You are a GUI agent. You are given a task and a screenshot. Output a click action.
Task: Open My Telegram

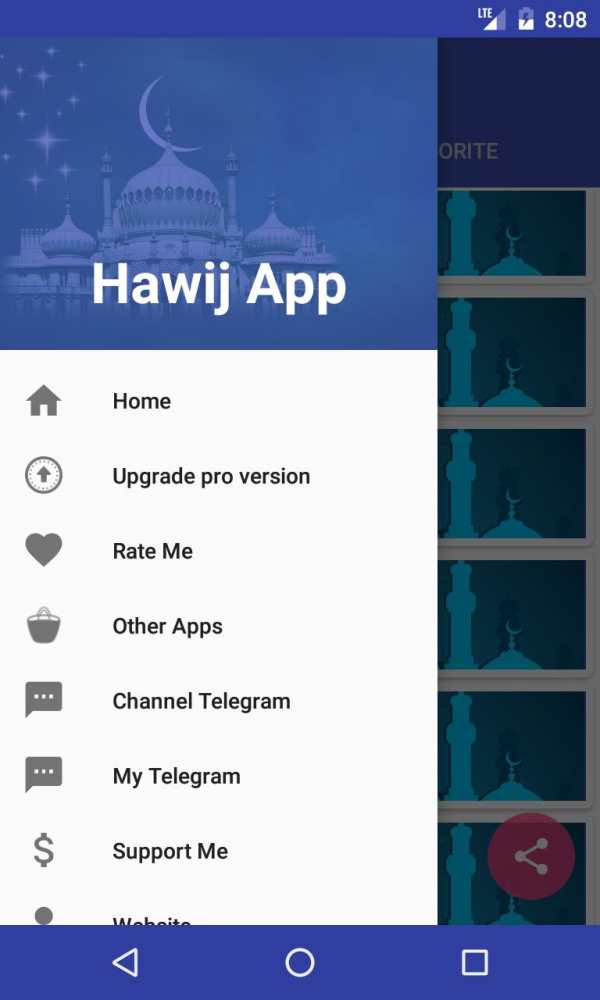219,776
